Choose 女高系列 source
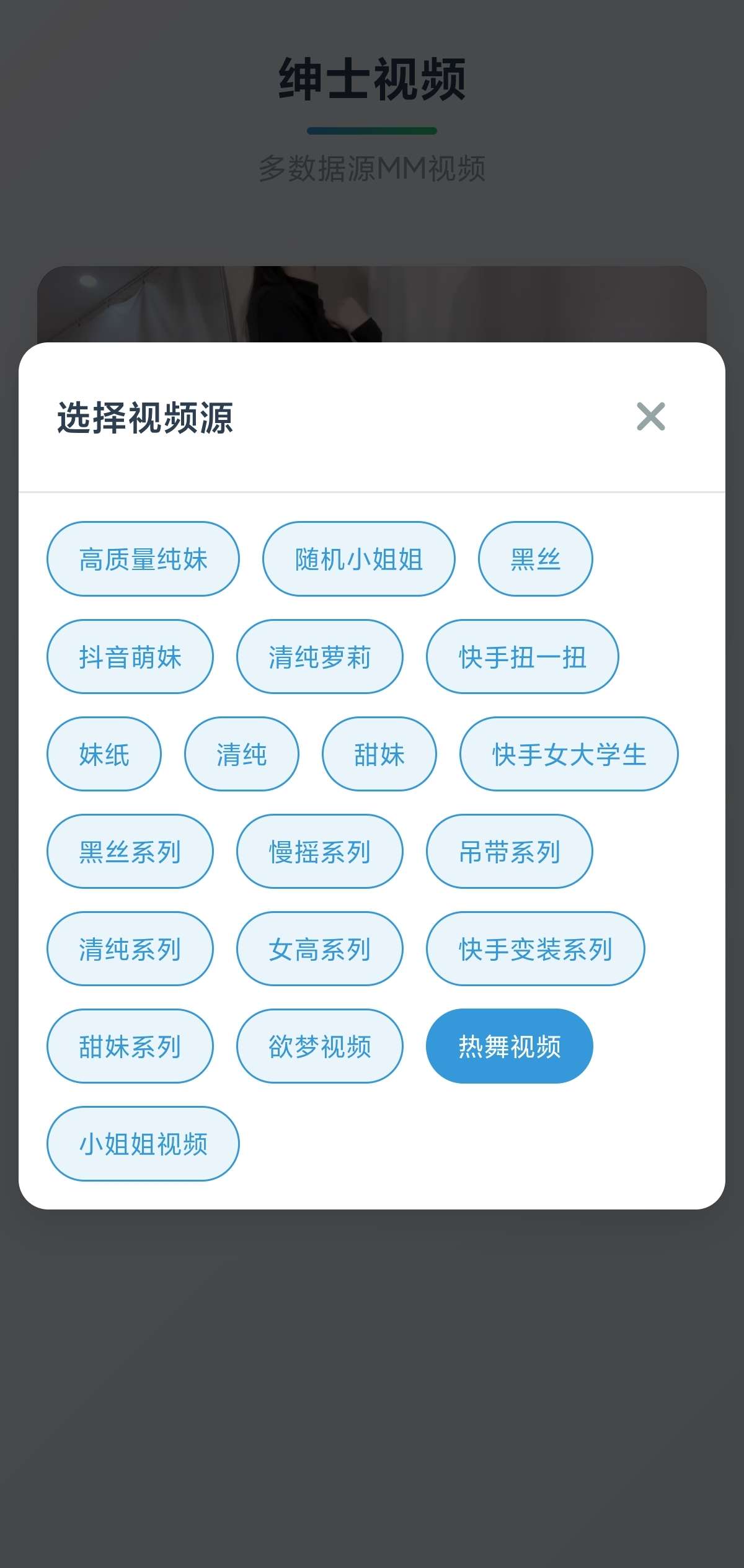 point(320,949)
